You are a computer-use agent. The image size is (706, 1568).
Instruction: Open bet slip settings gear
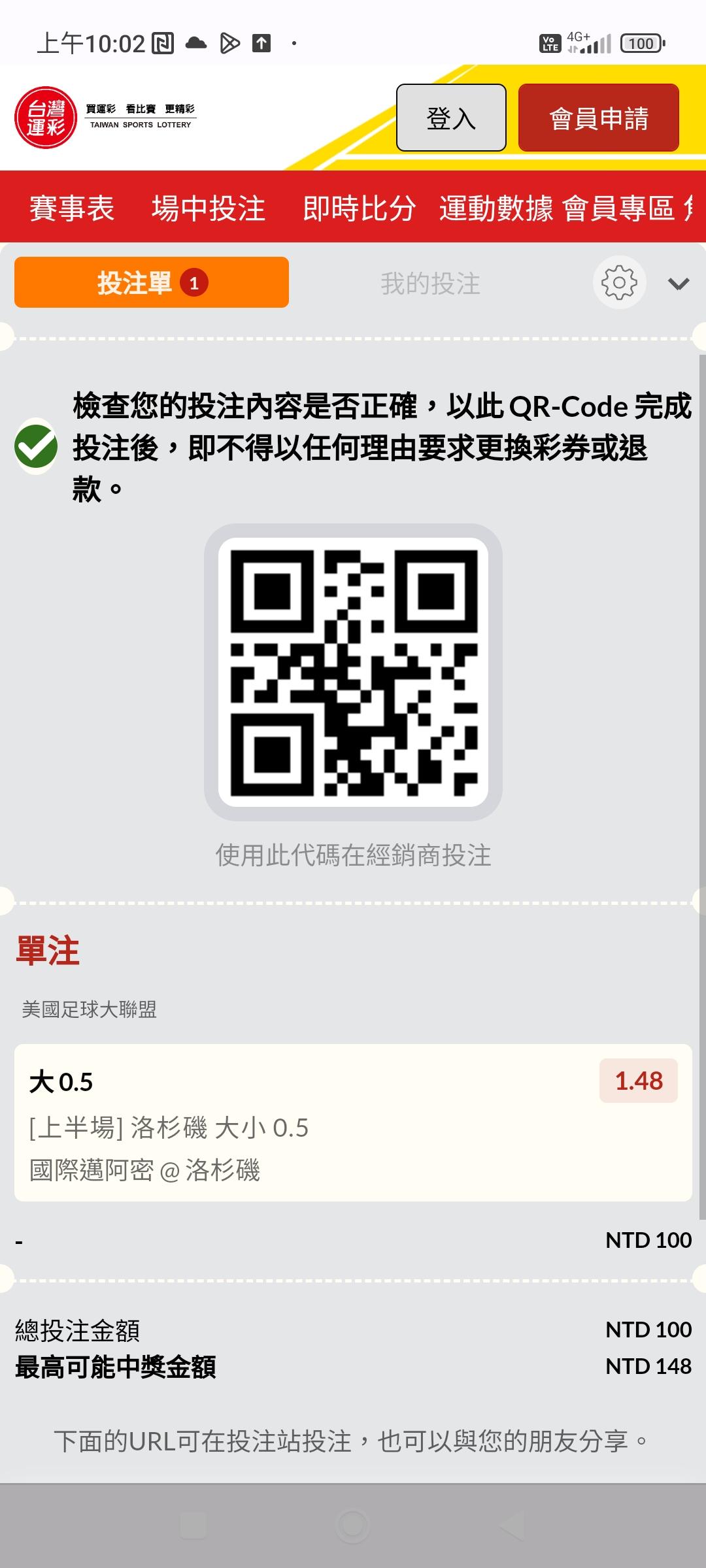(619, 282)
